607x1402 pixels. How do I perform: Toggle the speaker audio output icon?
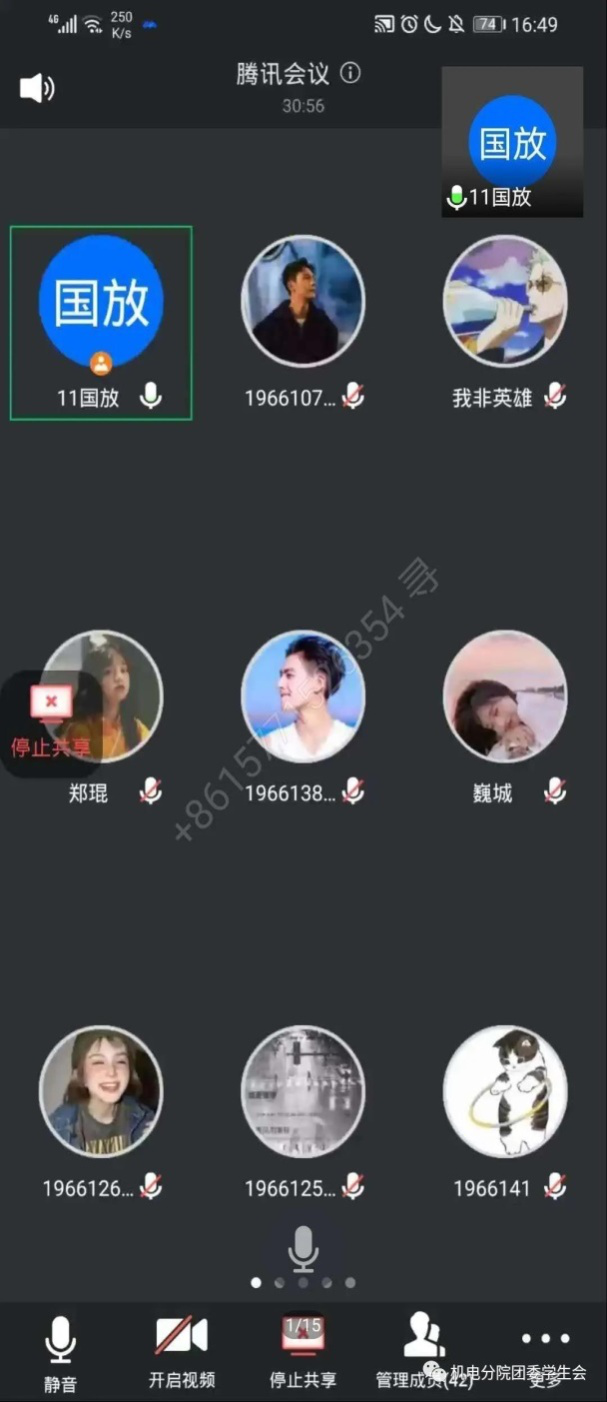pos(36,88)
